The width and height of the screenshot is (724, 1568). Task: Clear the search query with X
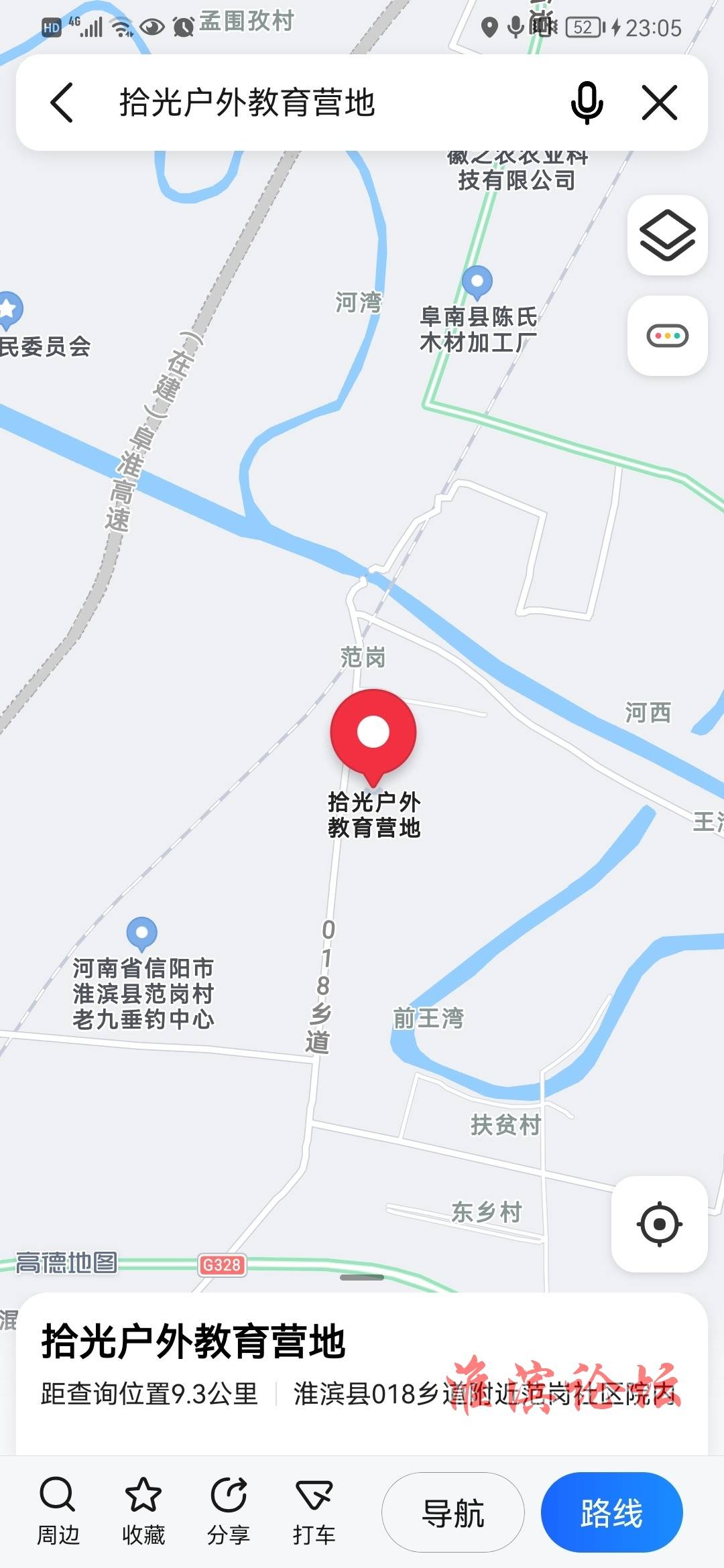pos(660,103)
